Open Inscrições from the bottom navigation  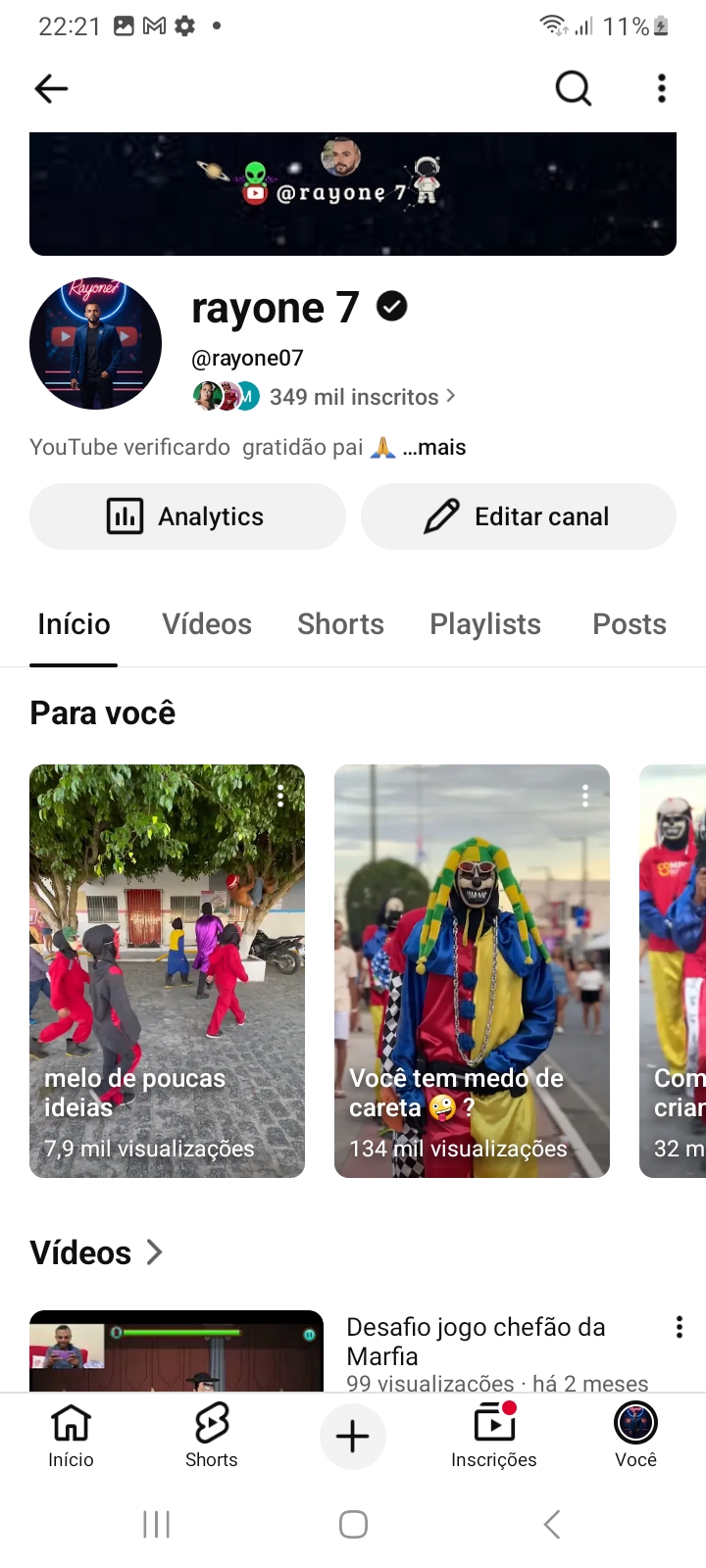(x=493, y=1437)
